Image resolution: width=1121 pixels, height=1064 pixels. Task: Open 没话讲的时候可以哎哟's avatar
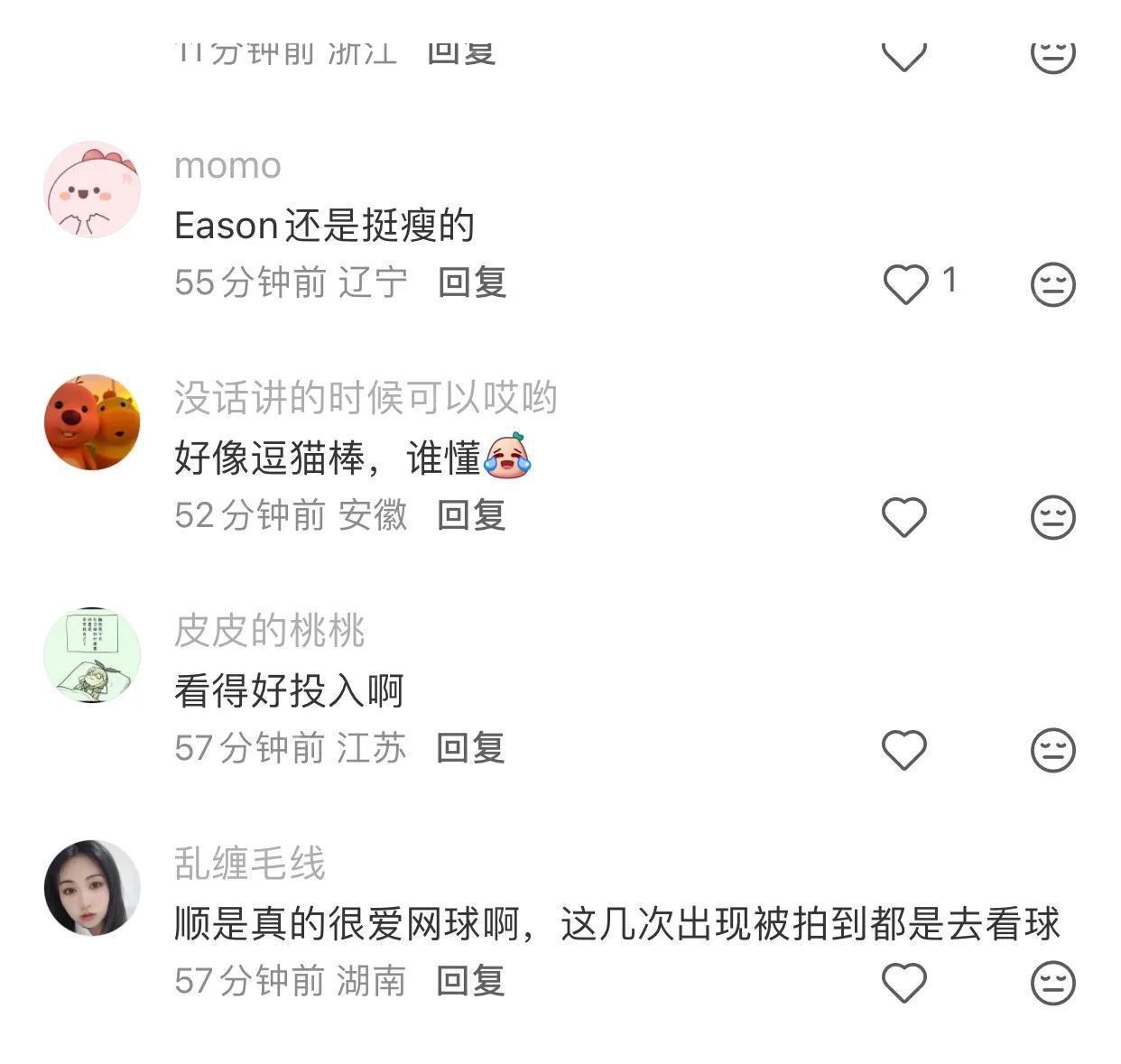pyautogui.click(x=92, y=422)
